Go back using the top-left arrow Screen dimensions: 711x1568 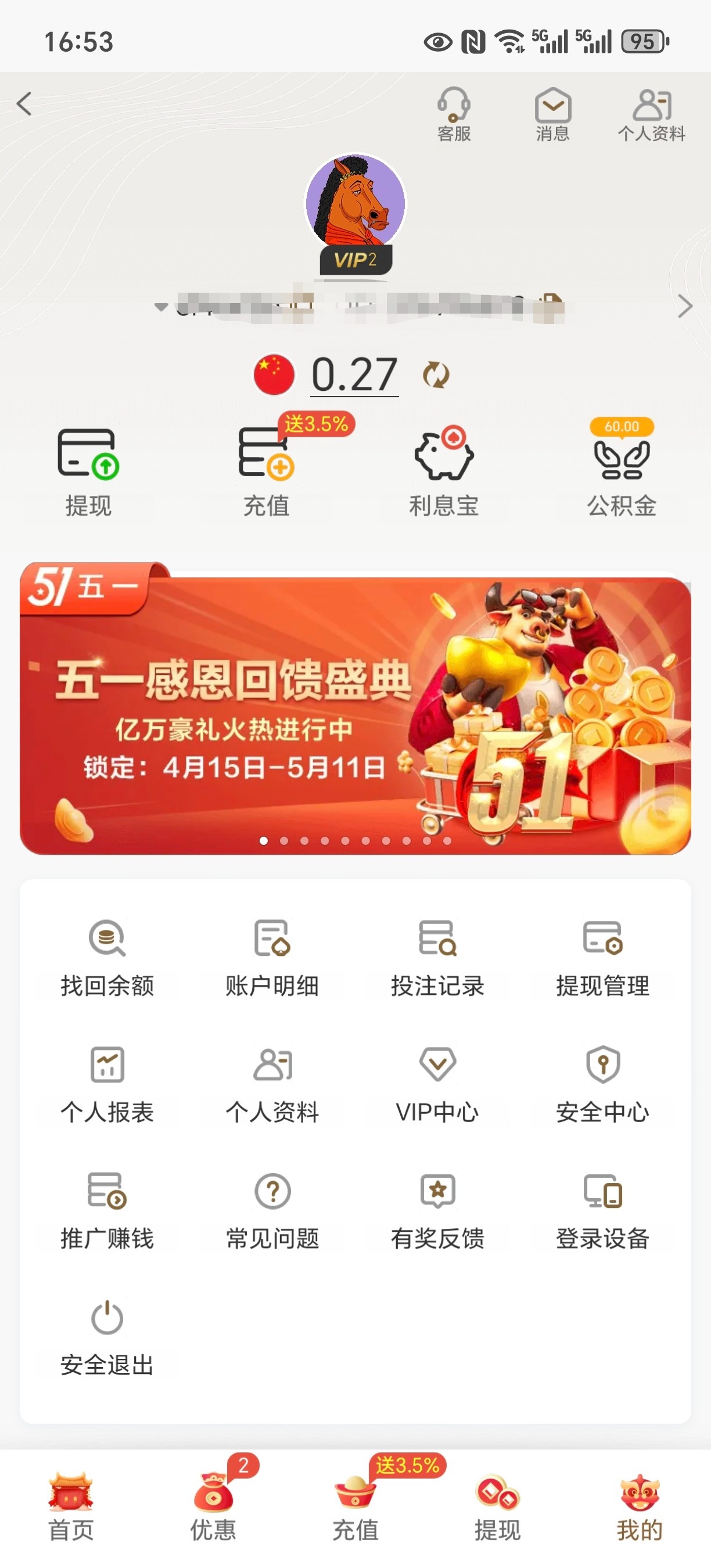(24, 104)
